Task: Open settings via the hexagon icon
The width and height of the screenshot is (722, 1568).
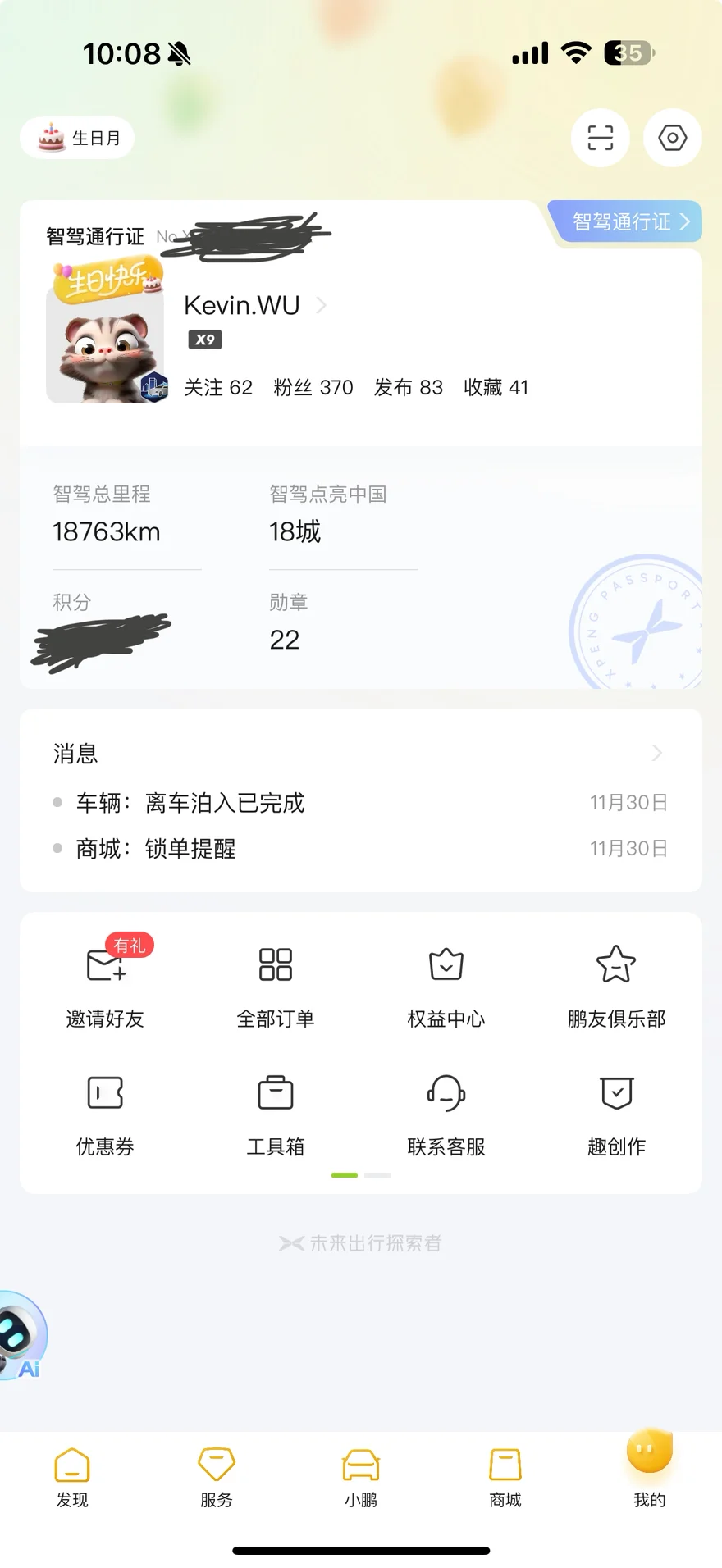Action: pyautogui.click(x=672, y=138)
